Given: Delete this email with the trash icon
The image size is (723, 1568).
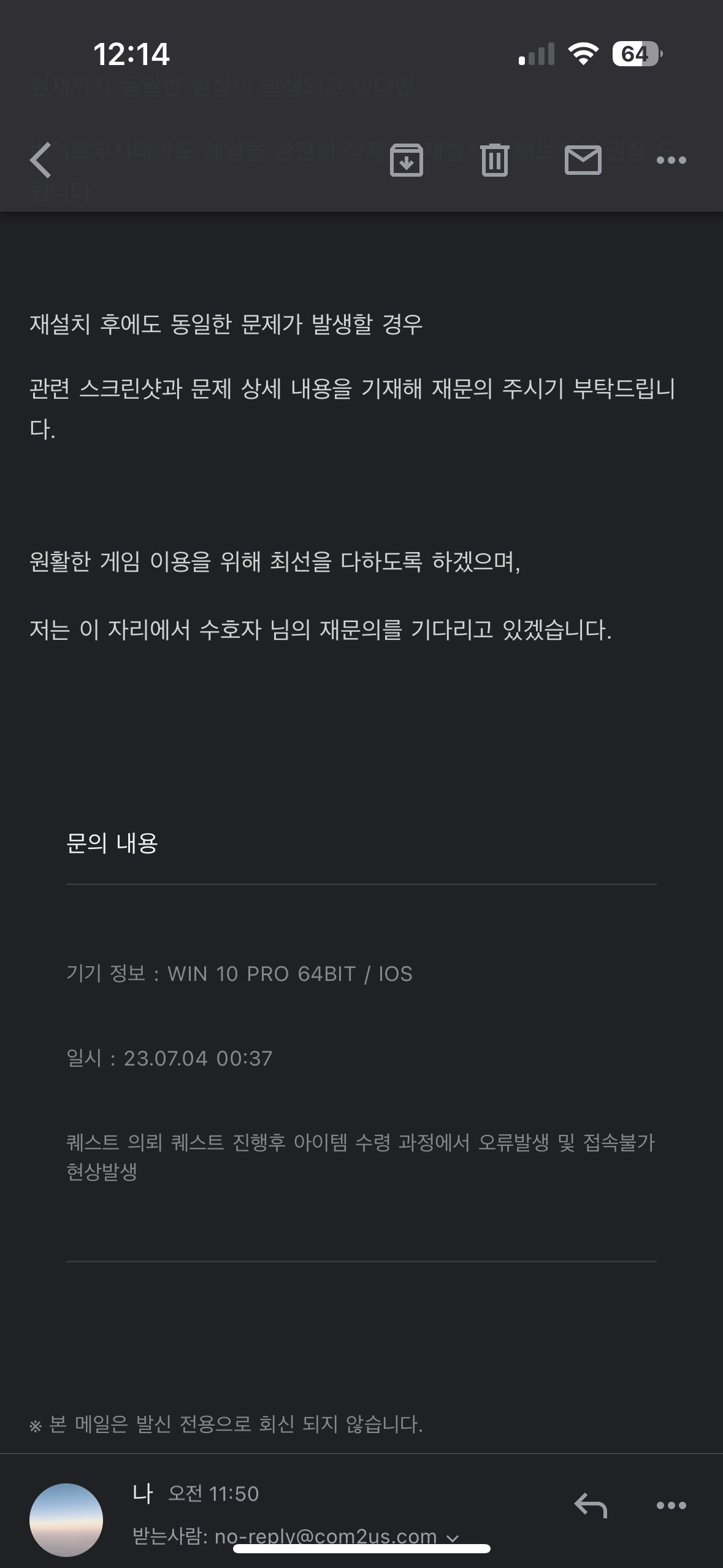Looking at the screenshot, I should (495, 160).
